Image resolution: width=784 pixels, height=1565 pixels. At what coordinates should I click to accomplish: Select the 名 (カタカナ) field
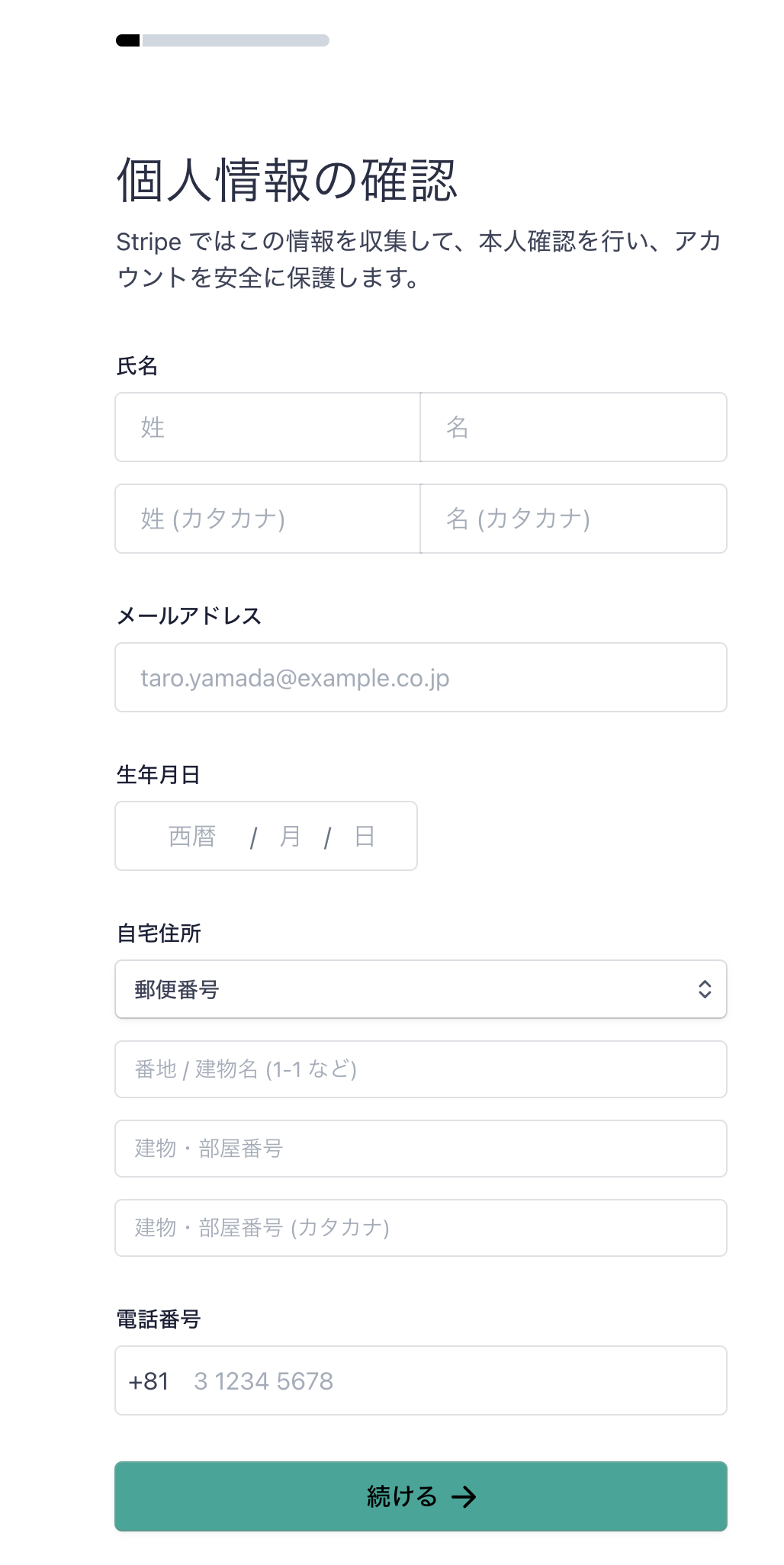(x=574, y=519)
